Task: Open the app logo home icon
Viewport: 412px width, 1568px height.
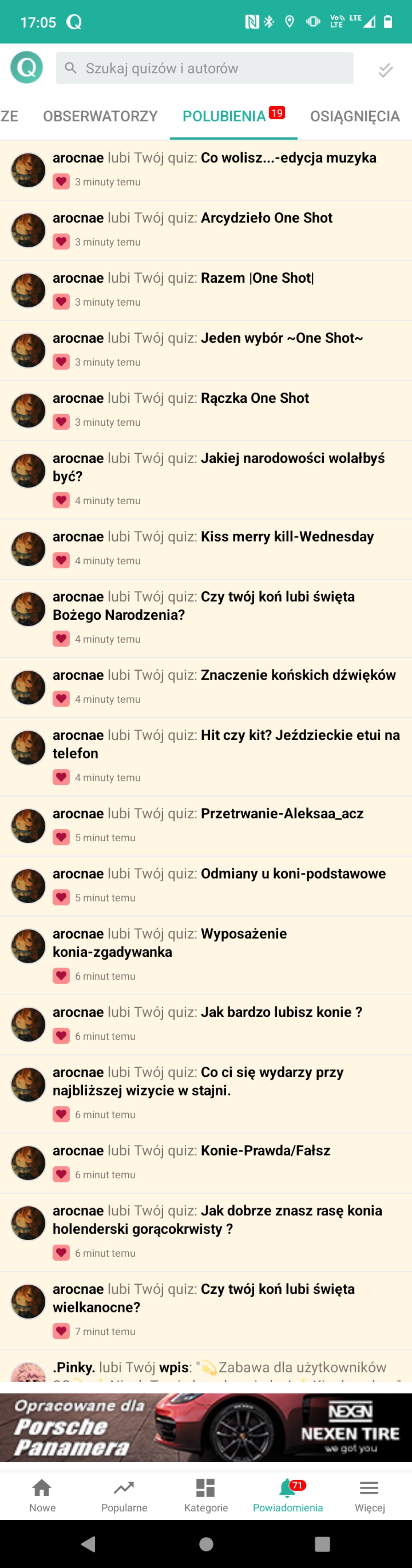Action: point(27,68)
